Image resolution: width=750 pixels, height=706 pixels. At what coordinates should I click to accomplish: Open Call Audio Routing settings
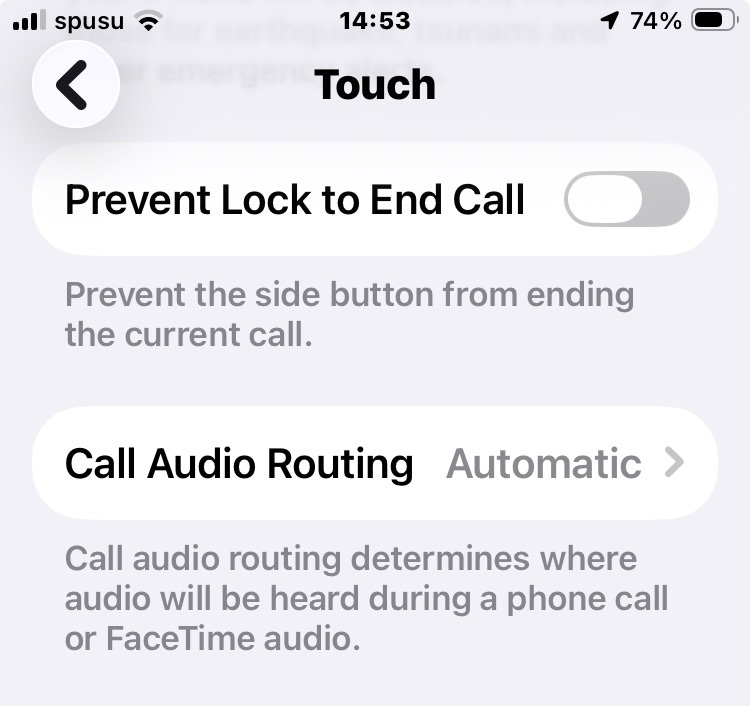(x=375, y=463)
